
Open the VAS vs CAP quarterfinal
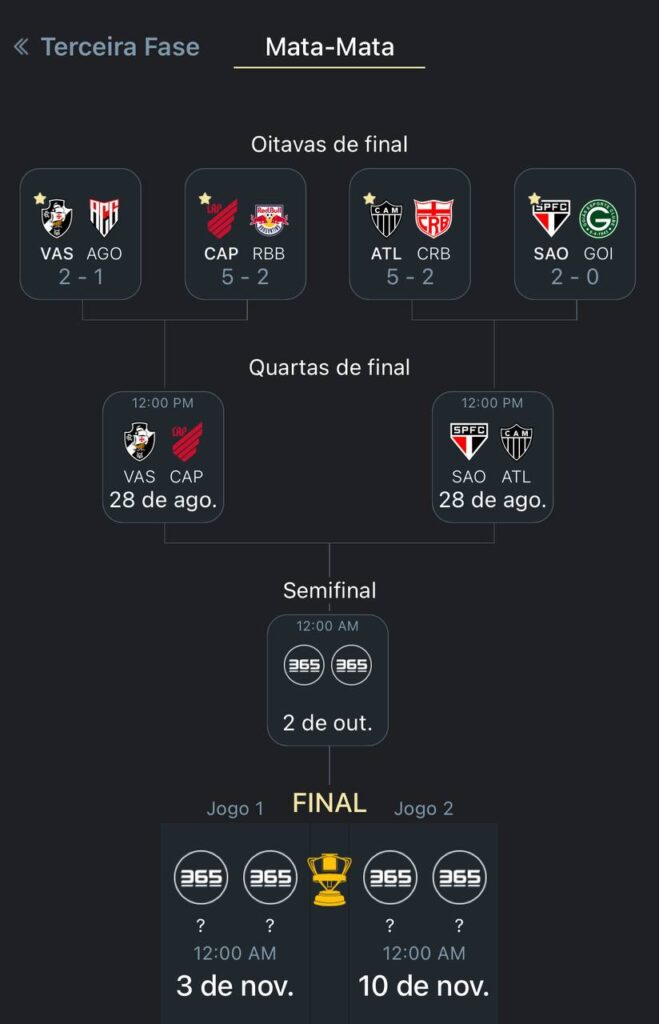pos(163,457)
